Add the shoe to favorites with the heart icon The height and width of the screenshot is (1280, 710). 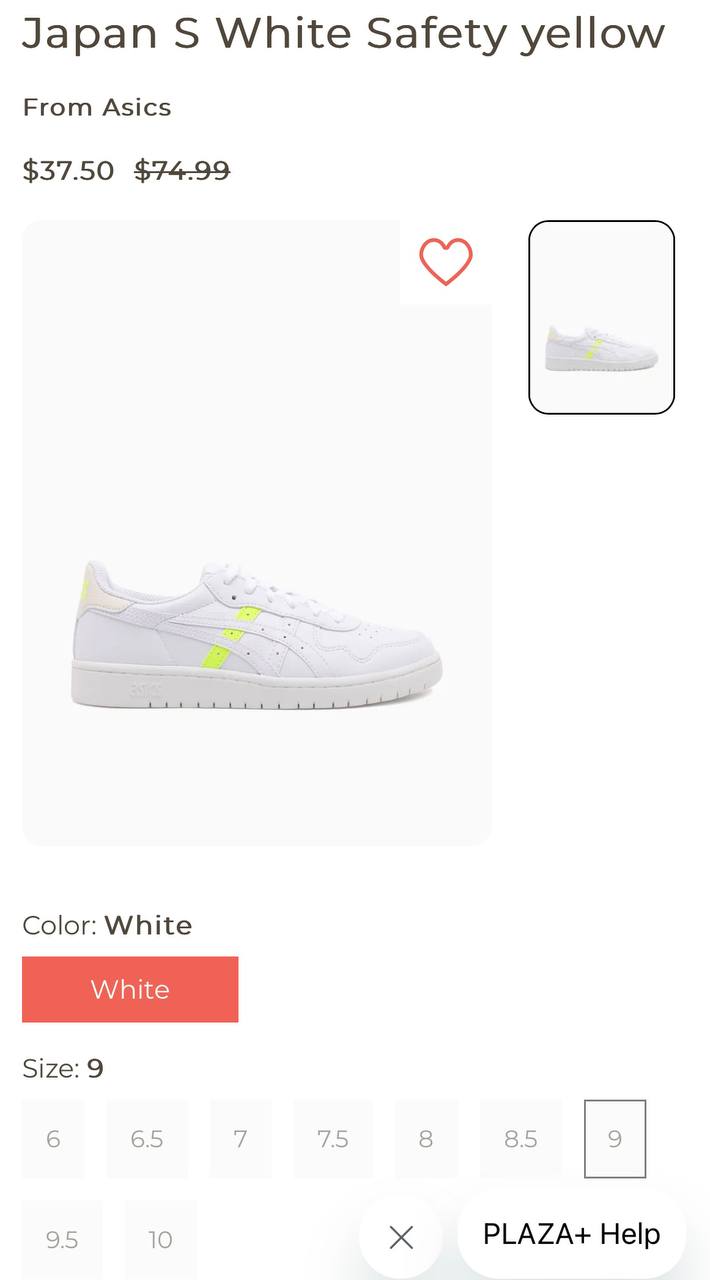point(445,262)
